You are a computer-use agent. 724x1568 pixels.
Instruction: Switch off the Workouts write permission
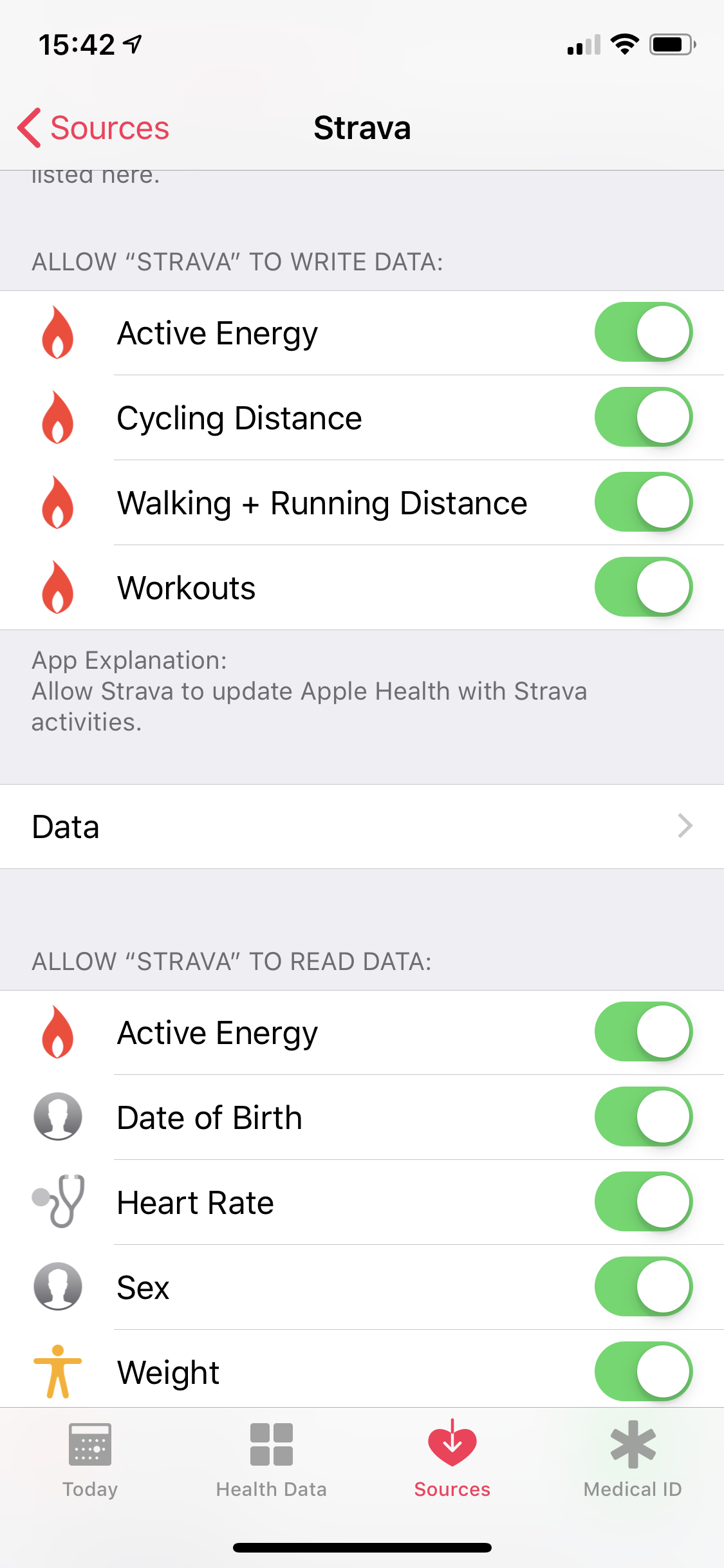tap(644, 587)
